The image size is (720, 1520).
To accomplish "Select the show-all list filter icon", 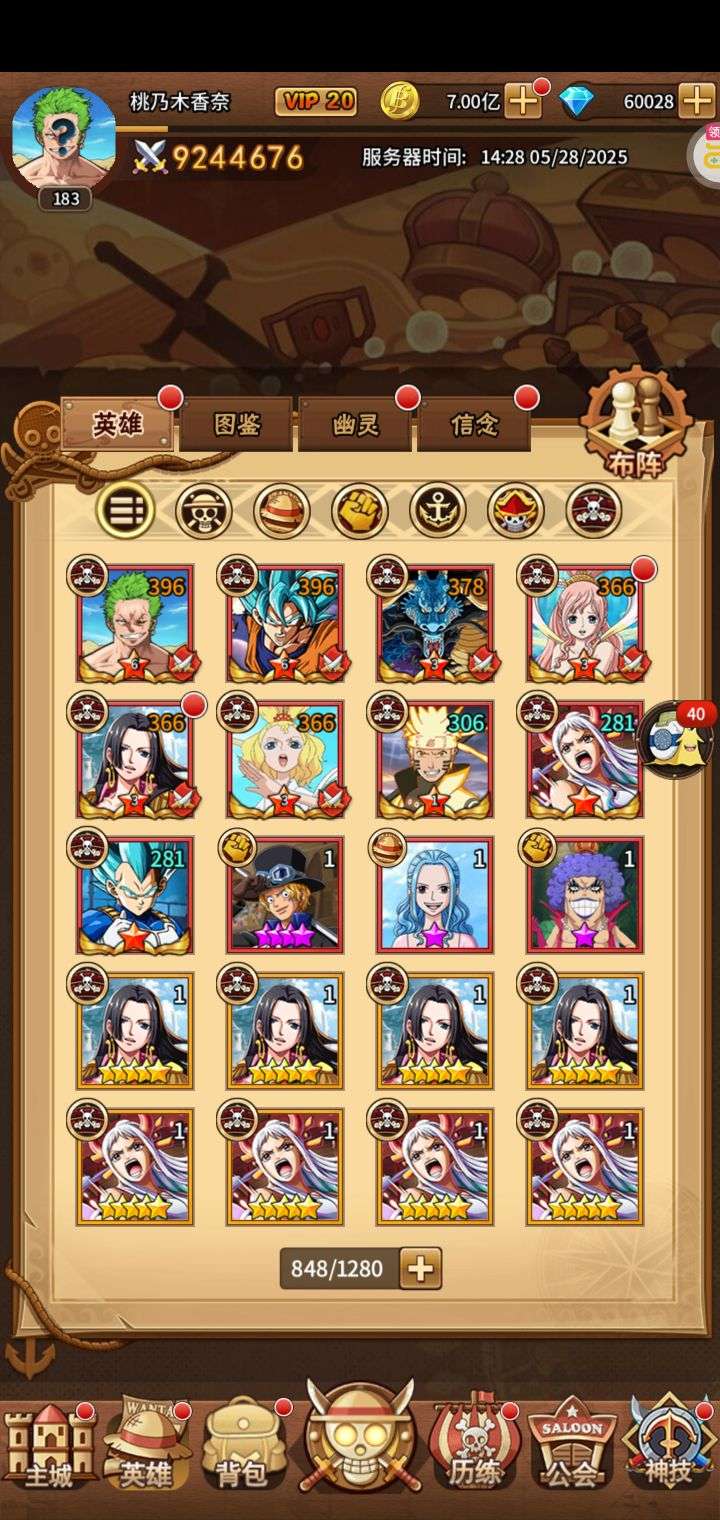I will tap(126, 511).
